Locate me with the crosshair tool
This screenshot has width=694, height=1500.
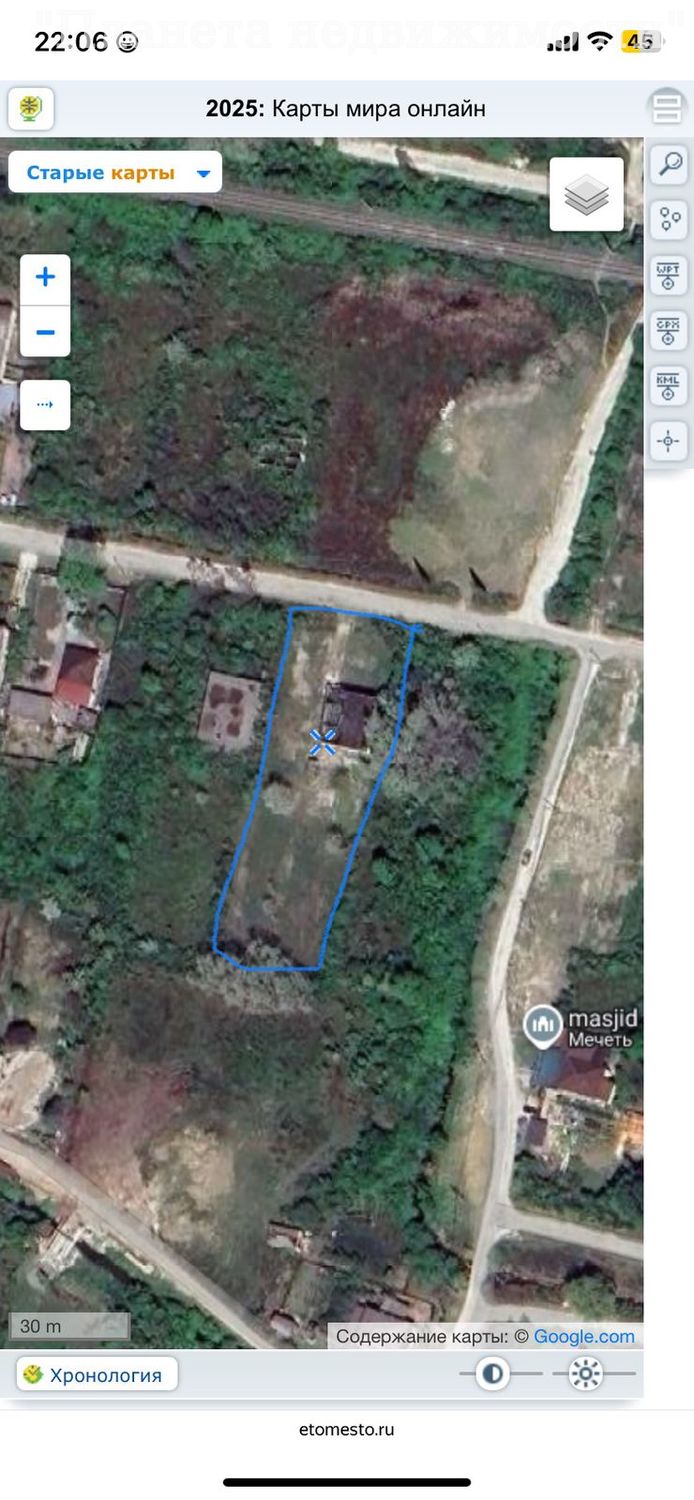coord(669,441)
